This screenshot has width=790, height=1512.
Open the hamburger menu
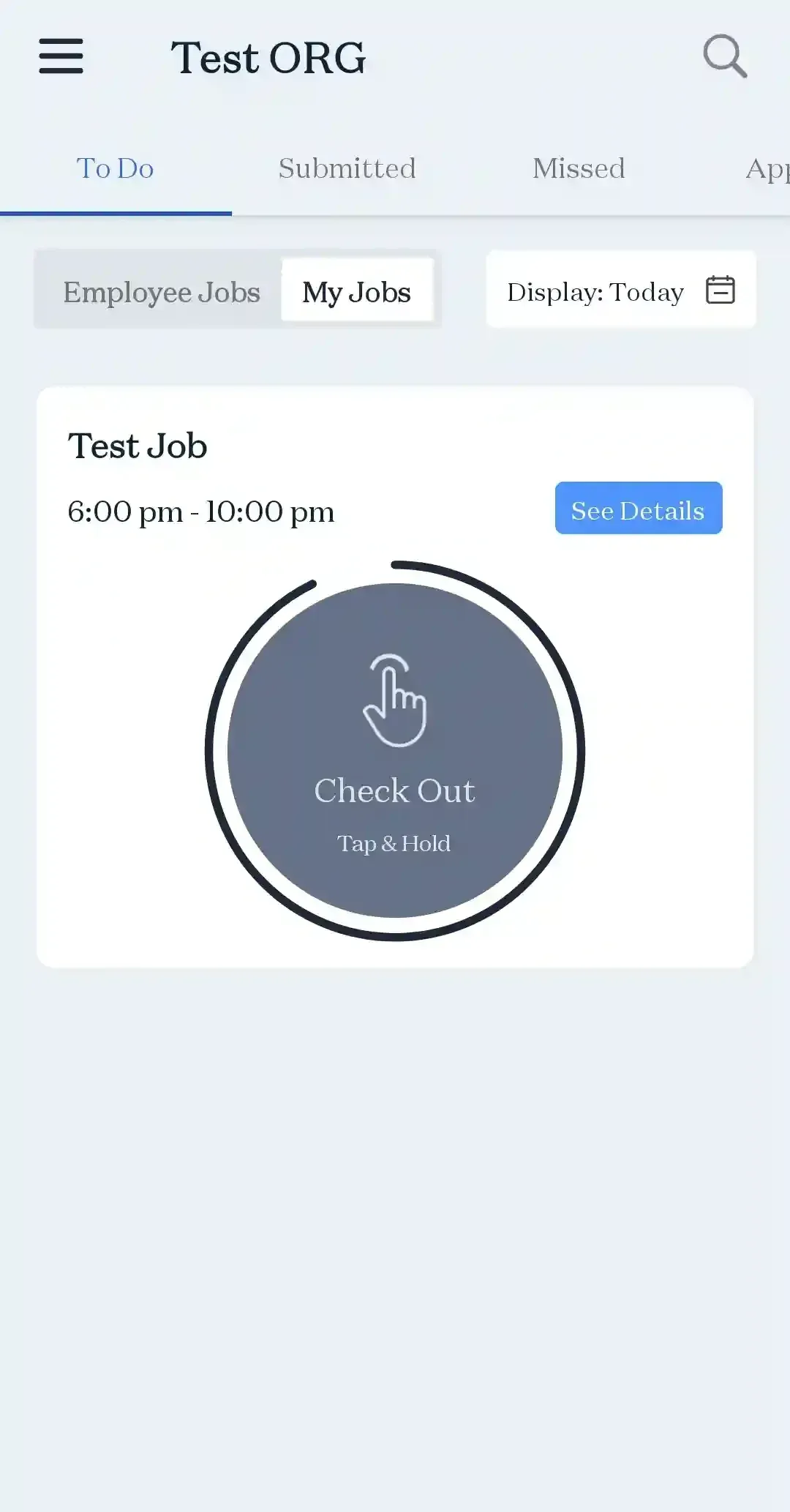(61, 56)
